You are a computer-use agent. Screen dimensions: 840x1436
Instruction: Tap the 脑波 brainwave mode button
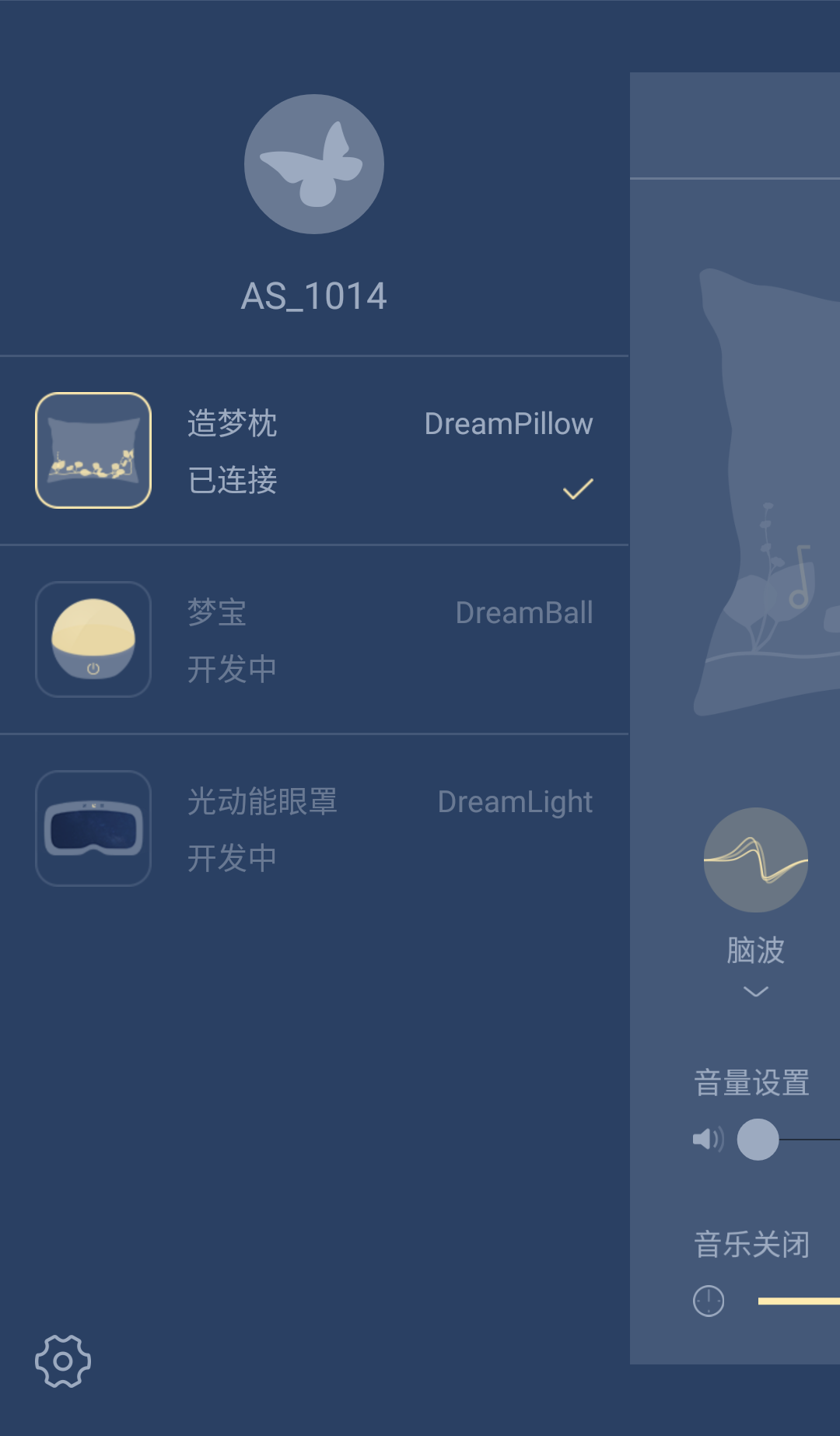(755, 860)
